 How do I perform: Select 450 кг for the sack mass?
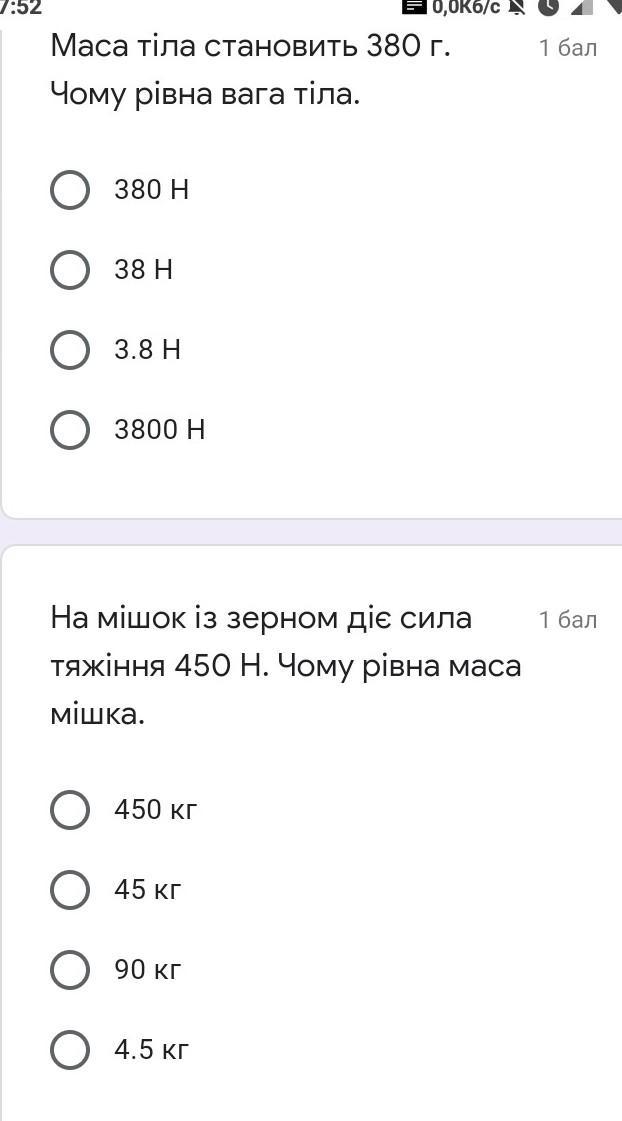point(70,810)
